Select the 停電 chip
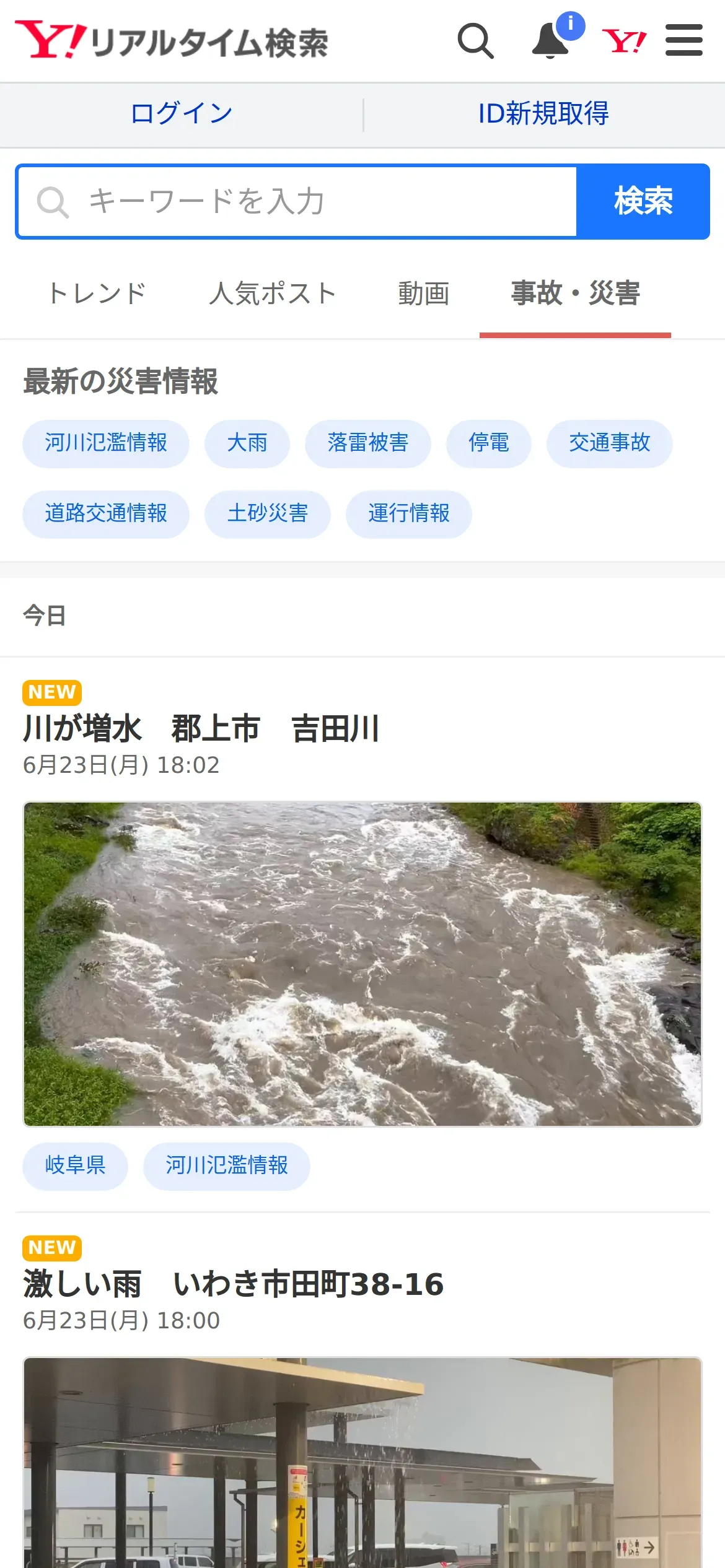The image size is (725, 1568). tap(488, 443)
